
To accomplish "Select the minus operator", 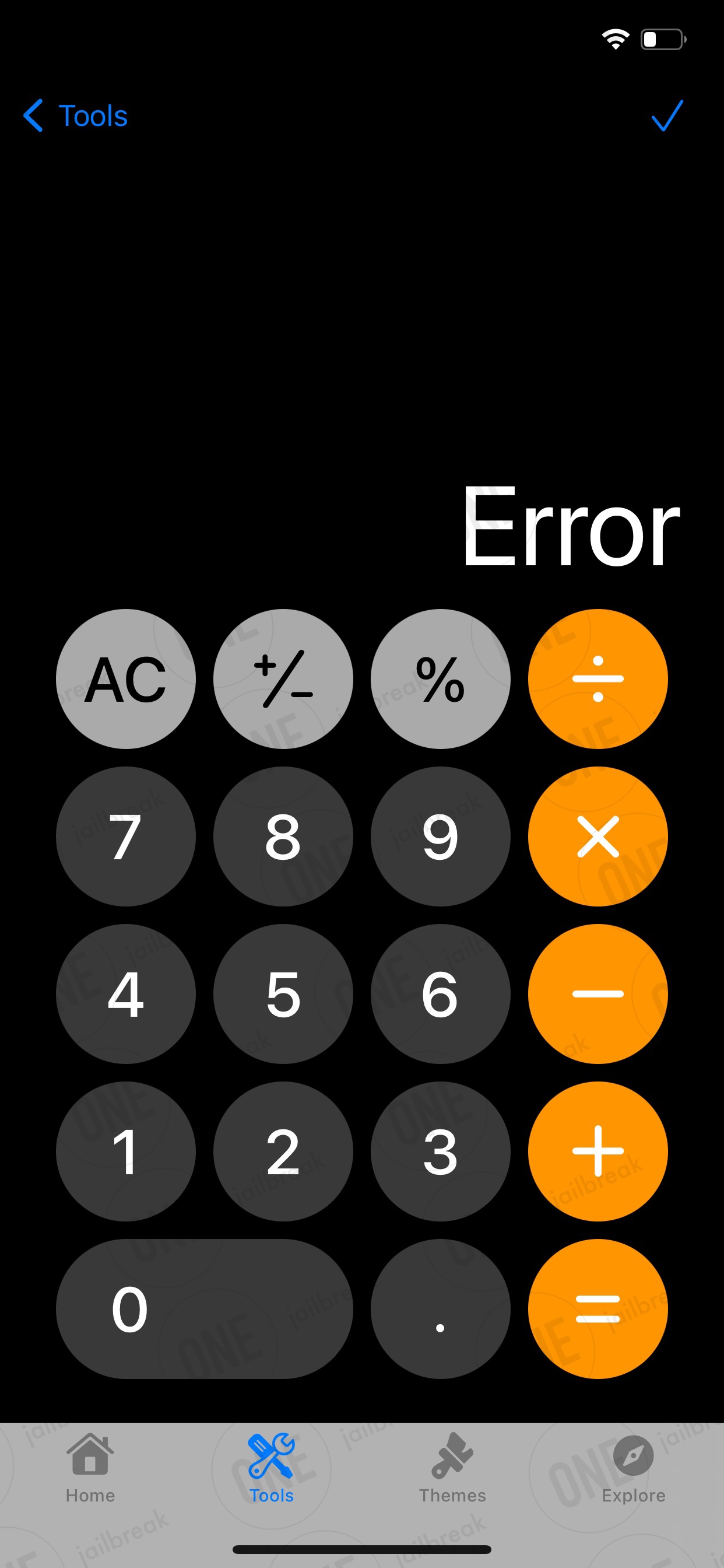I will [598, 994].
